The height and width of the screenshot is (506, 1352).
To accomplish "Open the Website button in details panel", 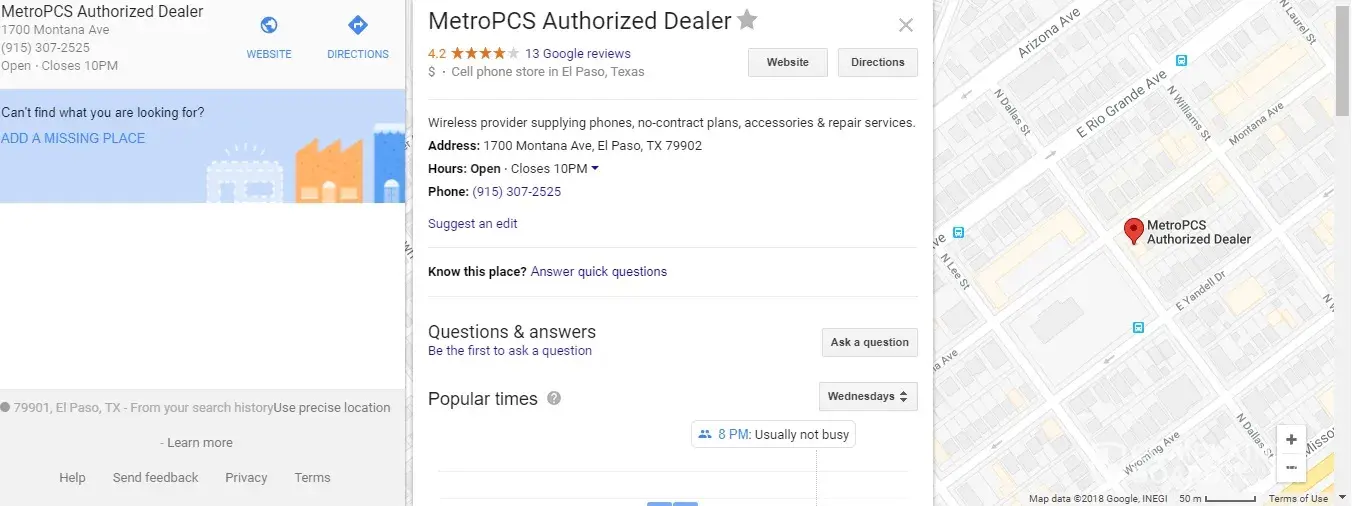I will click(787, 62).
